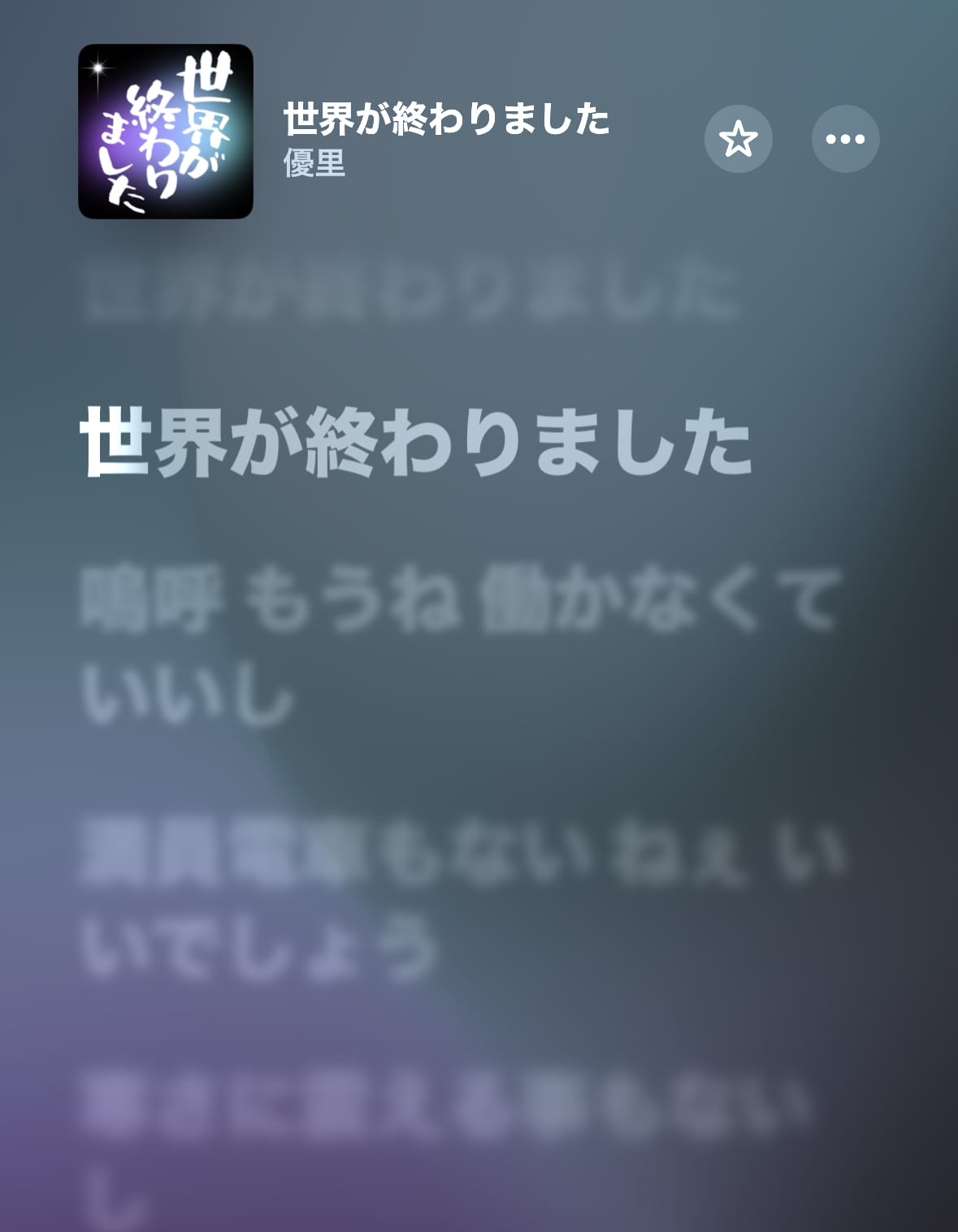This screenshot has height=1232, width=958.
Task: Tap the 世界が終わりました album artwork
Action: coord(166,132)
